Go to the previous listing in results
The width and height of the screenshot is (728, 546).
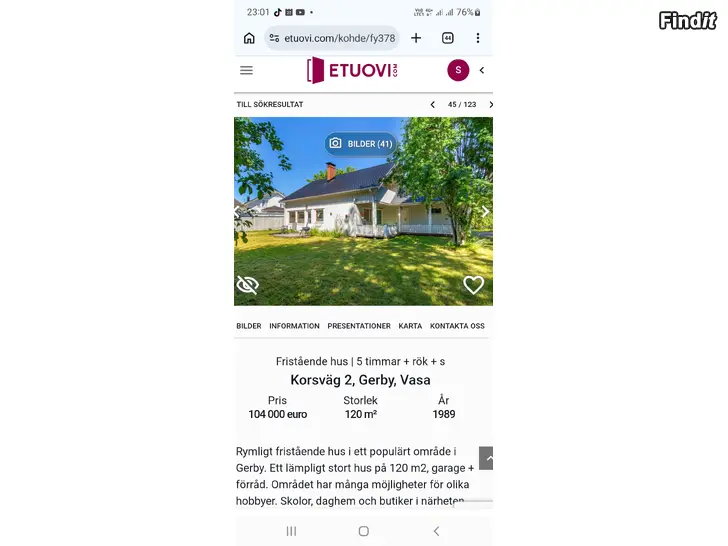[432, 105]
